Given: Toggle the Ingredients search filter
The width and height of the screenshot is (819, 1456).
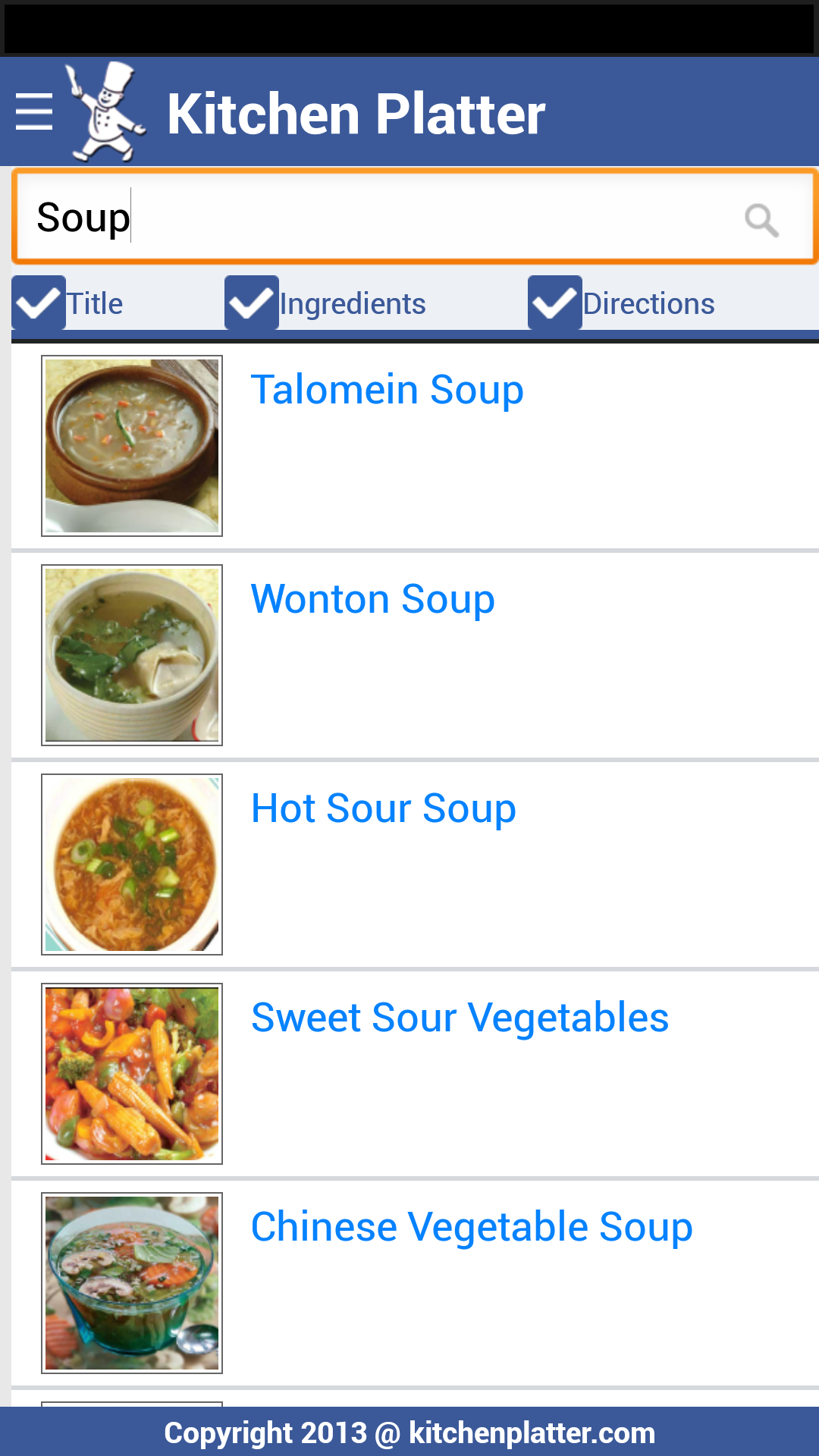Looking at the screenshot, I should [x=252, y=303].
